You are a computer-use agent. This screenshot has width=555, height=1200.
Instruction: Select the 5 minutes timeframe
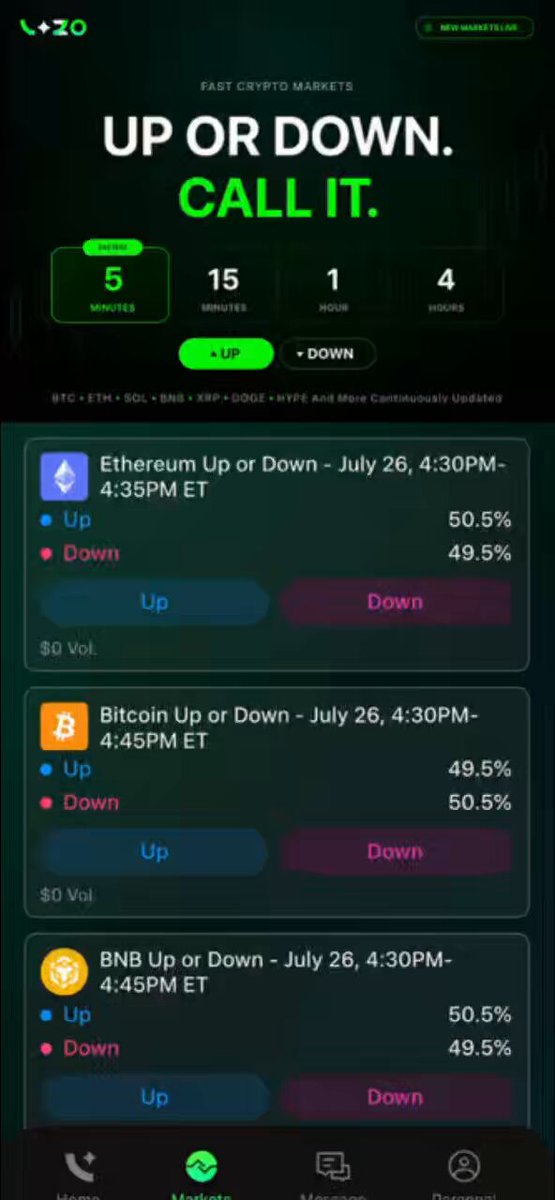(x=110, y=285)
